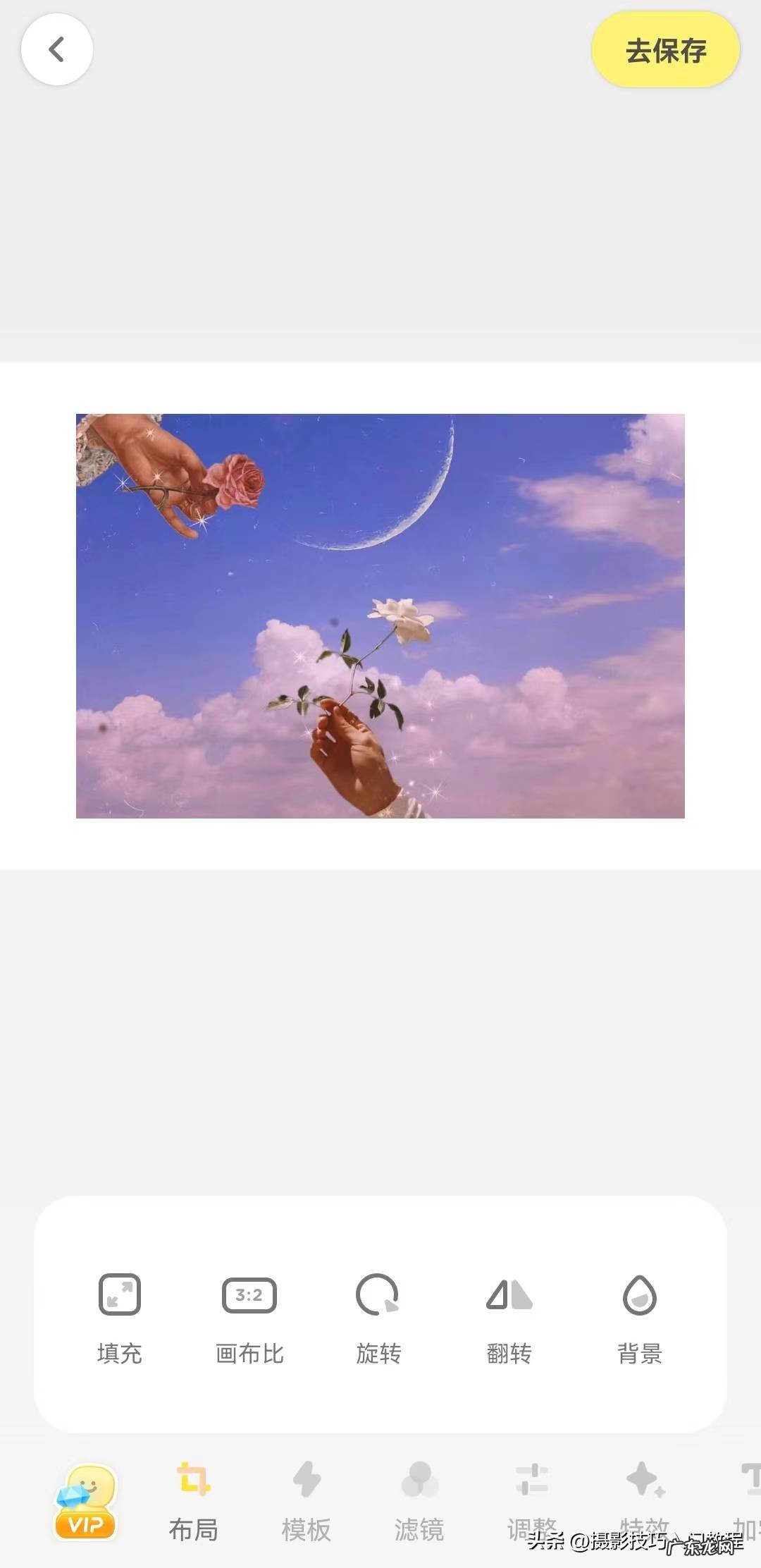Viewport: 761px width, 1568px height.
Task: Tap the 3:2 canvas ratio icon
Action: tap(249, 1294)
